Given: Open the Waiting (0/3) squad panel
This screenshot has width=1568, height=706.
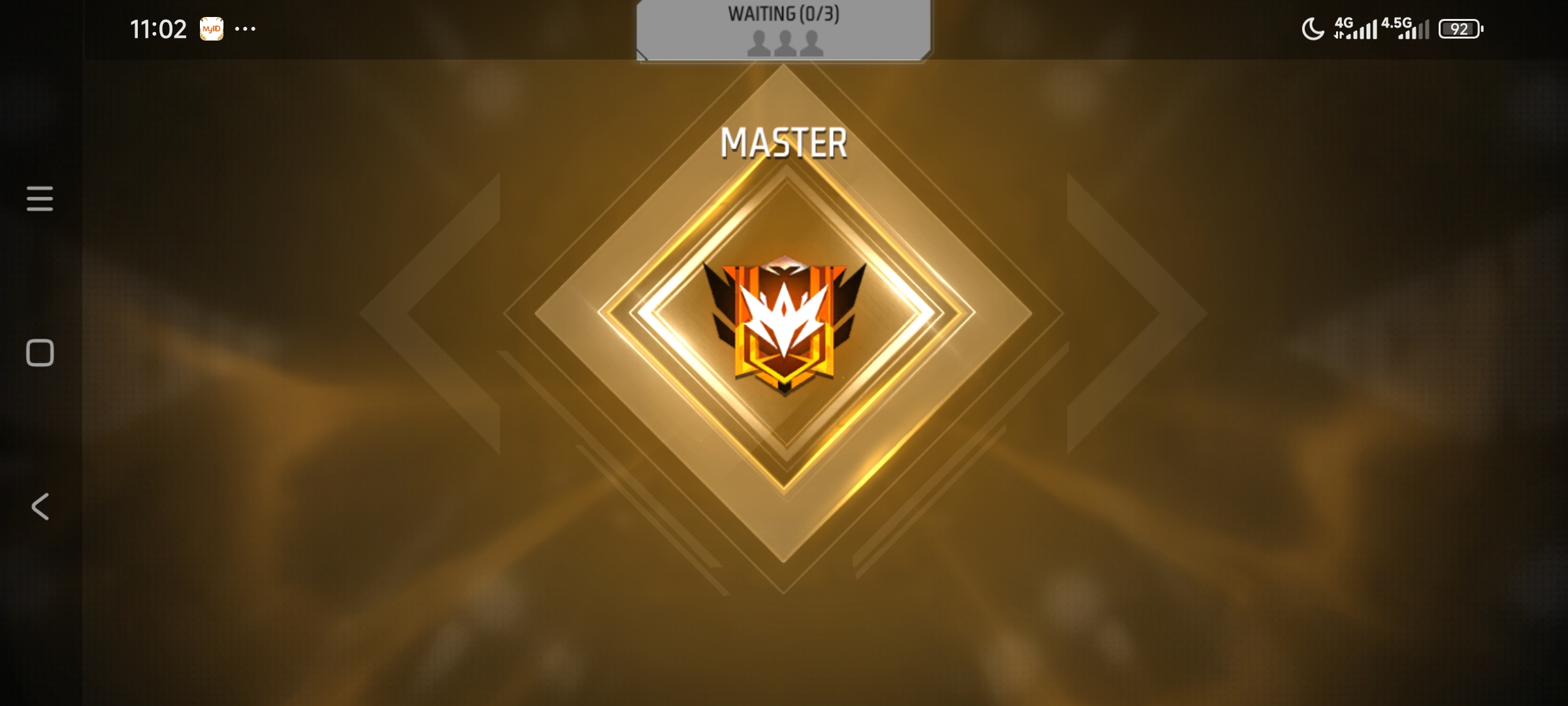Looking at the screenshot, I should click(x=783, y=29).
